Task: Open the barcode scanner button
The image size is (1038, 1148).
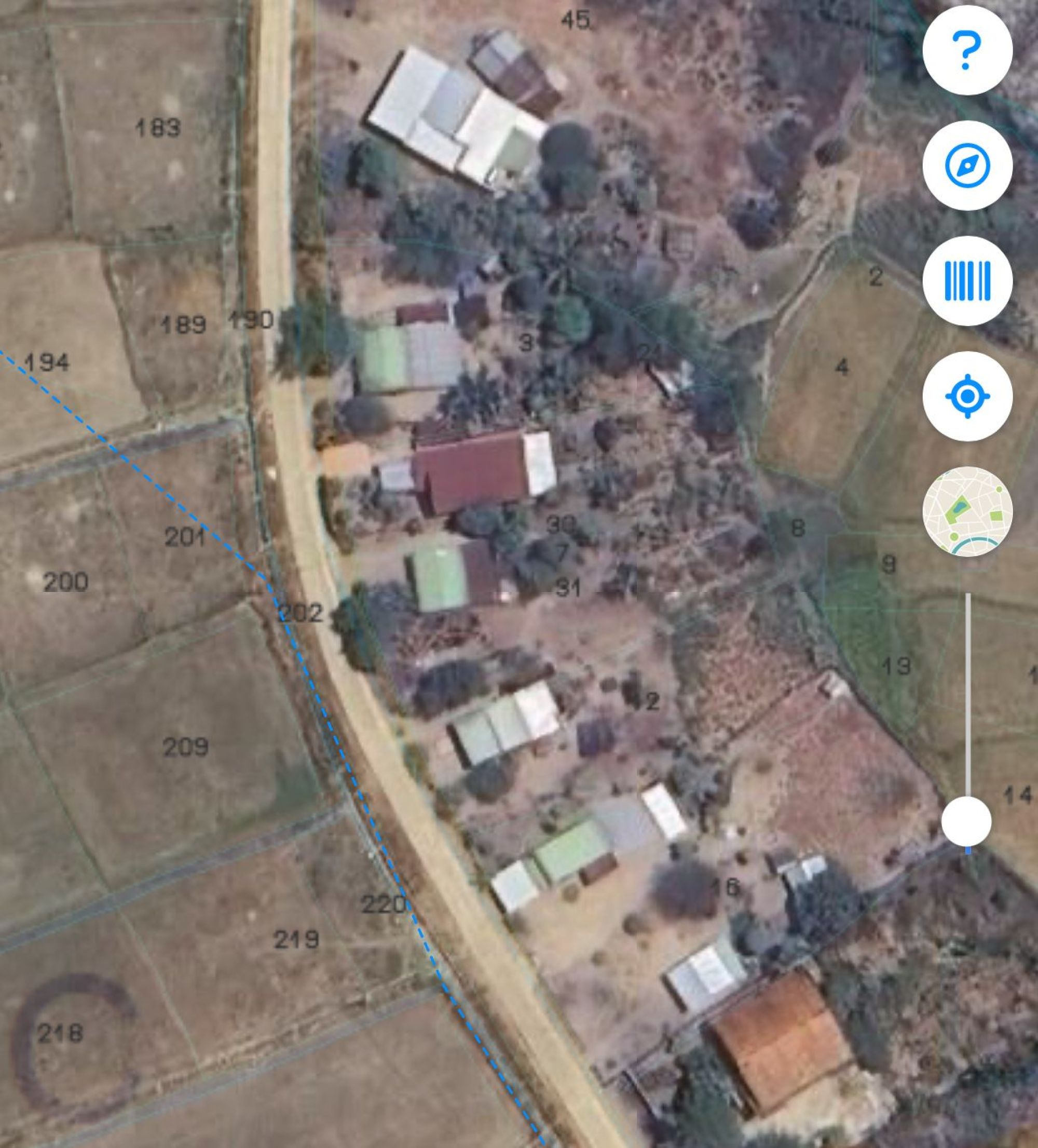Action: (967, 281)
